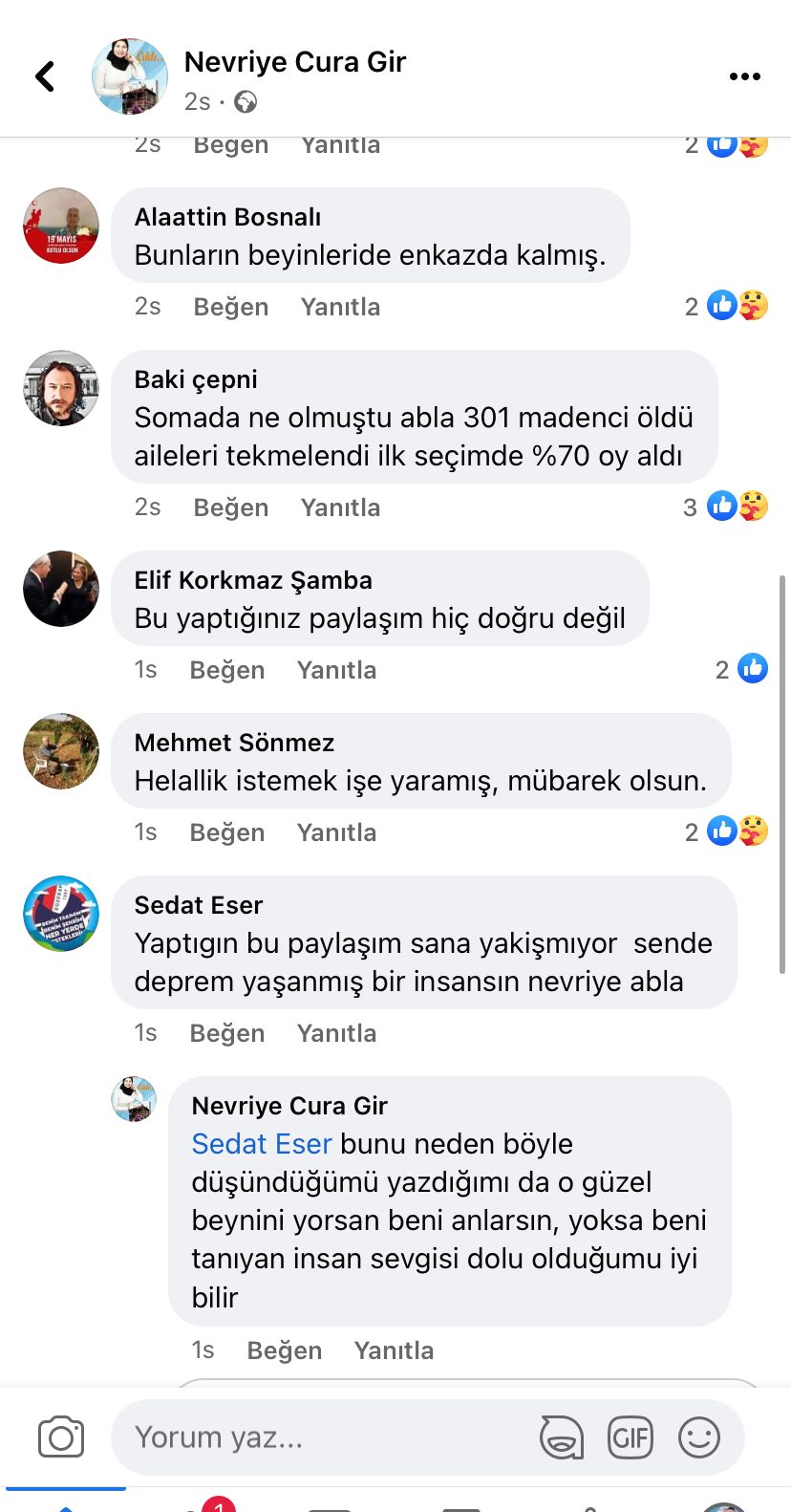Screen dimensions: 791x1512
Task: Like Elif Korkmaz Şamba's comment
Action: pos(226,670)
